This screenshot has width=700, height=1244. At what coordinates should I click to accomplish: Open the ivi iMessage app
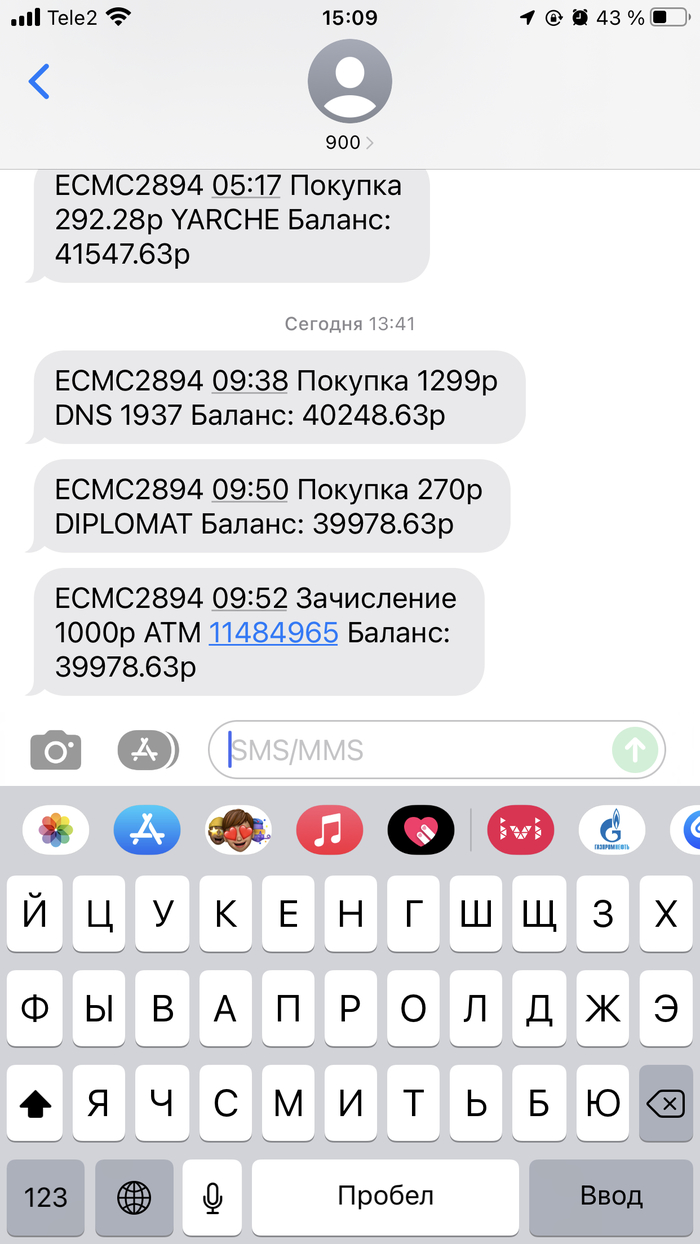point(520,829)
